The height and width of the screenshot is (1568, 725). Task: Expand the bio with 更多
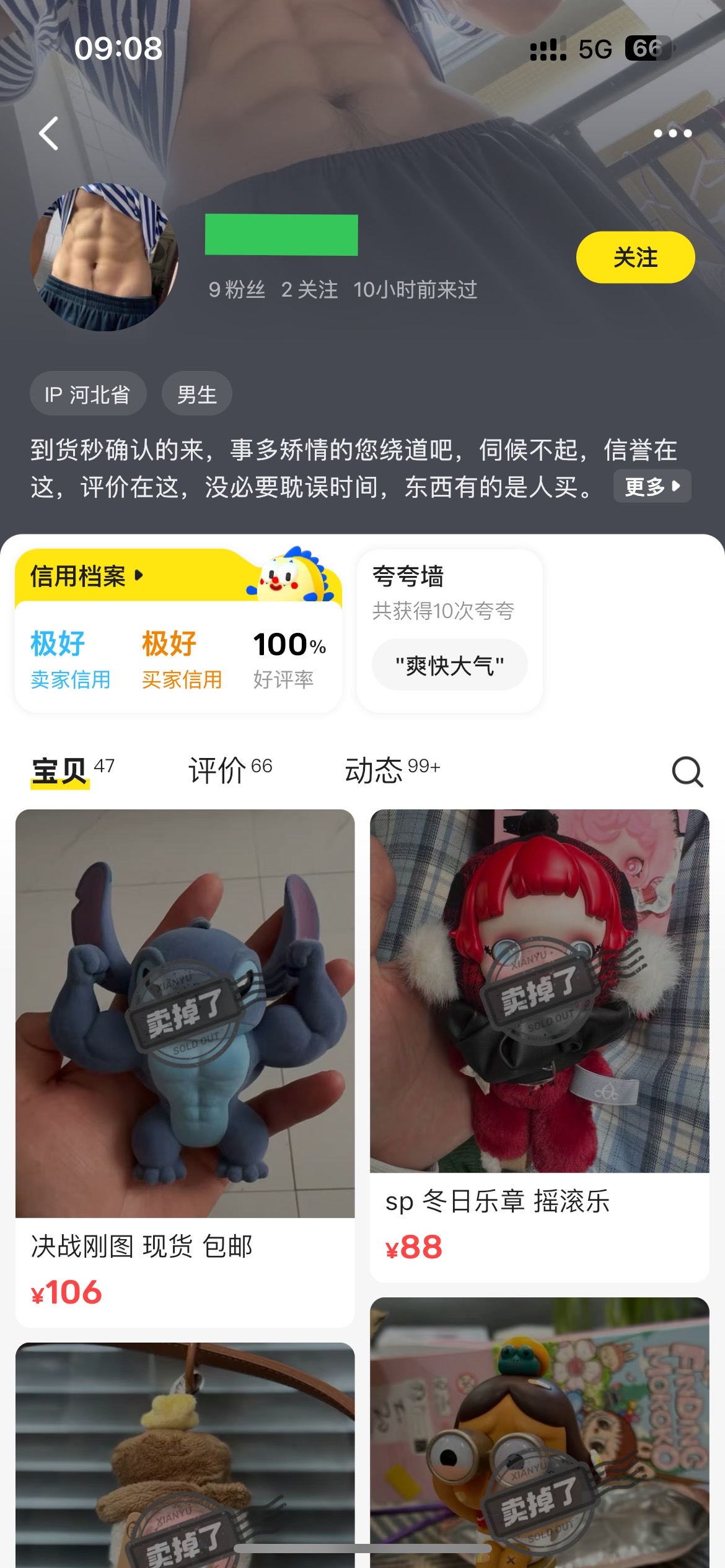coord(652,486)
